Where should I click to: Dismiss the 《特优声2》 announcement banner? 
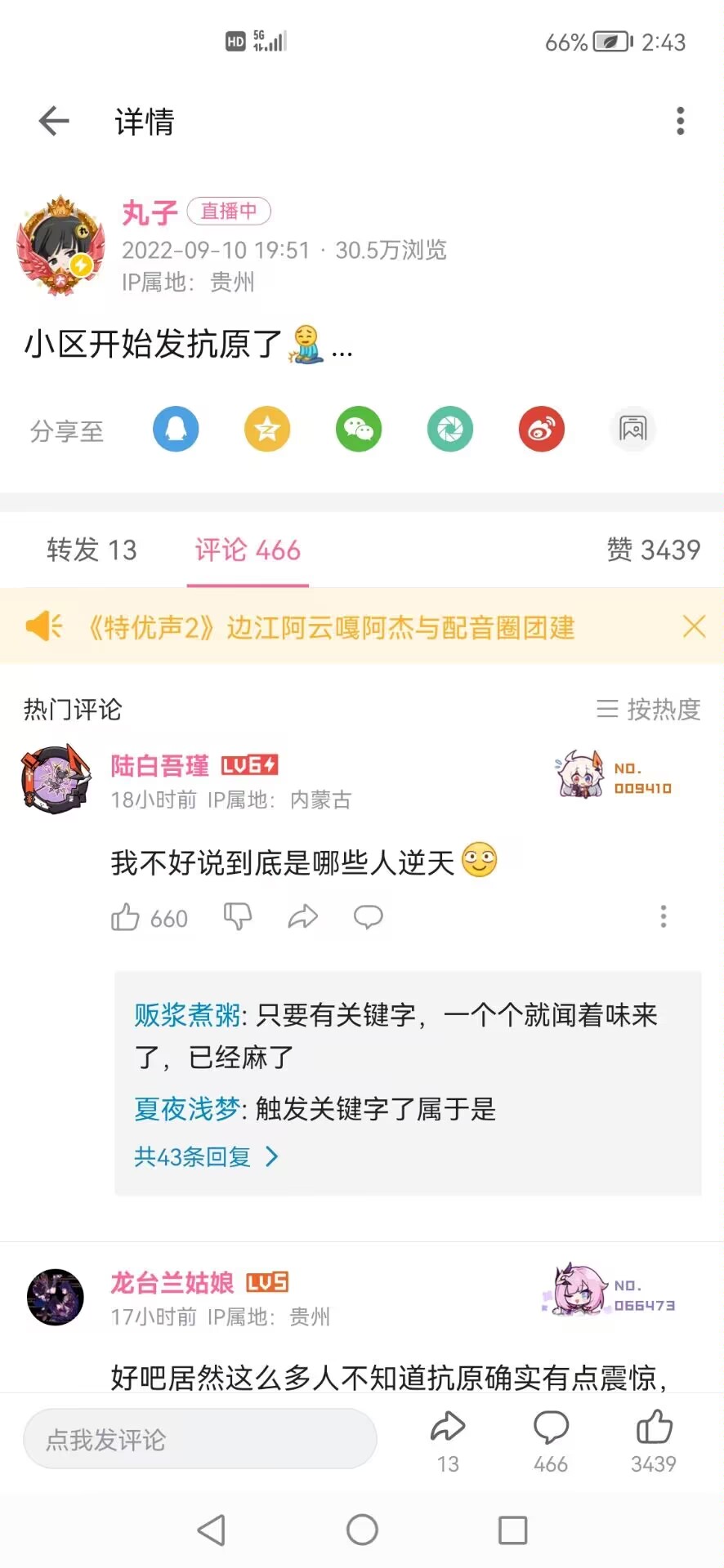tap(694, 627)
